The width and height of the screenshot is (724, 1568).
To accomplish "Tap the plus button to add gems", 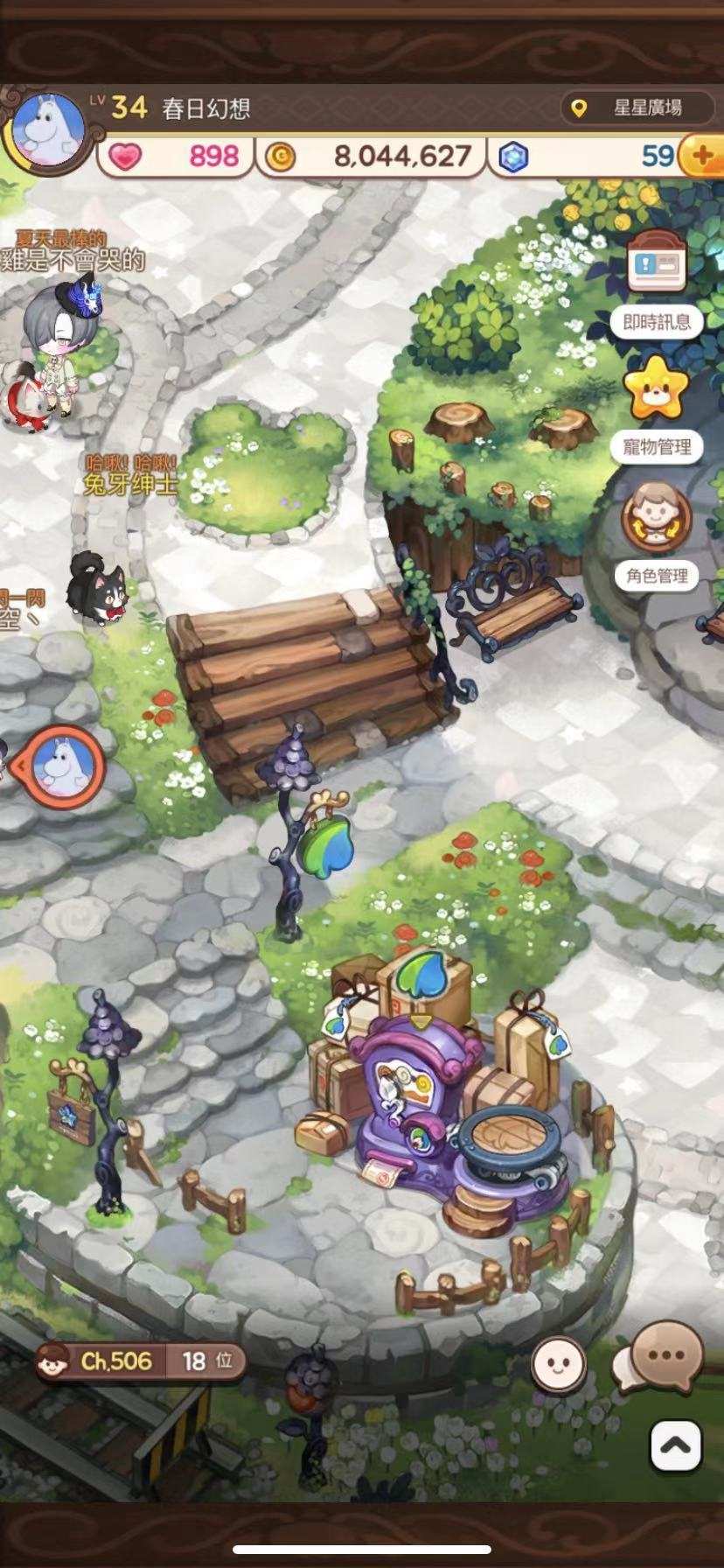I will point(701,157).
